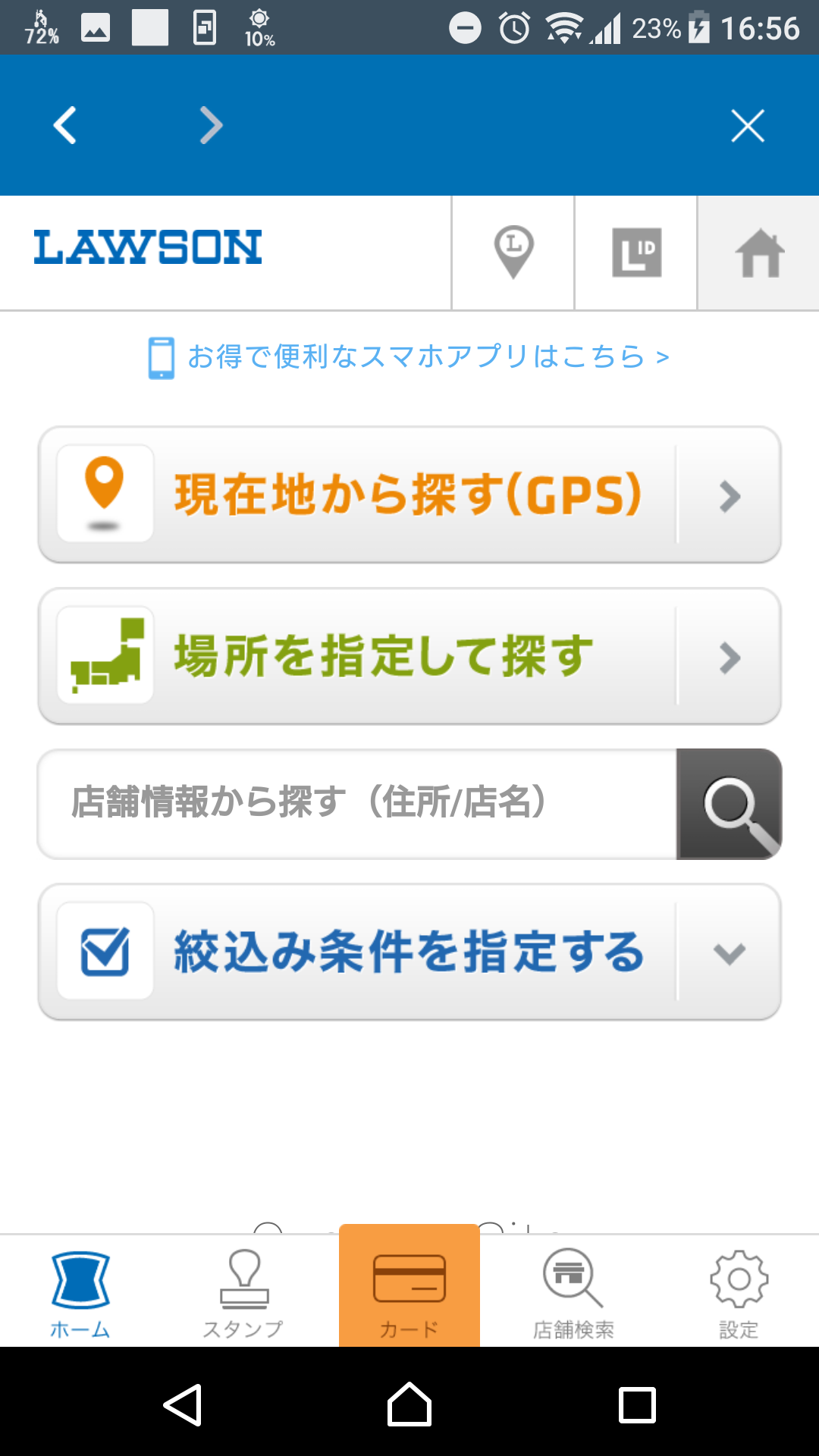Viewport: 819px width, 1456px height.
Task: Search stores from current location (GPS)
Action: [x=409, y=494]
